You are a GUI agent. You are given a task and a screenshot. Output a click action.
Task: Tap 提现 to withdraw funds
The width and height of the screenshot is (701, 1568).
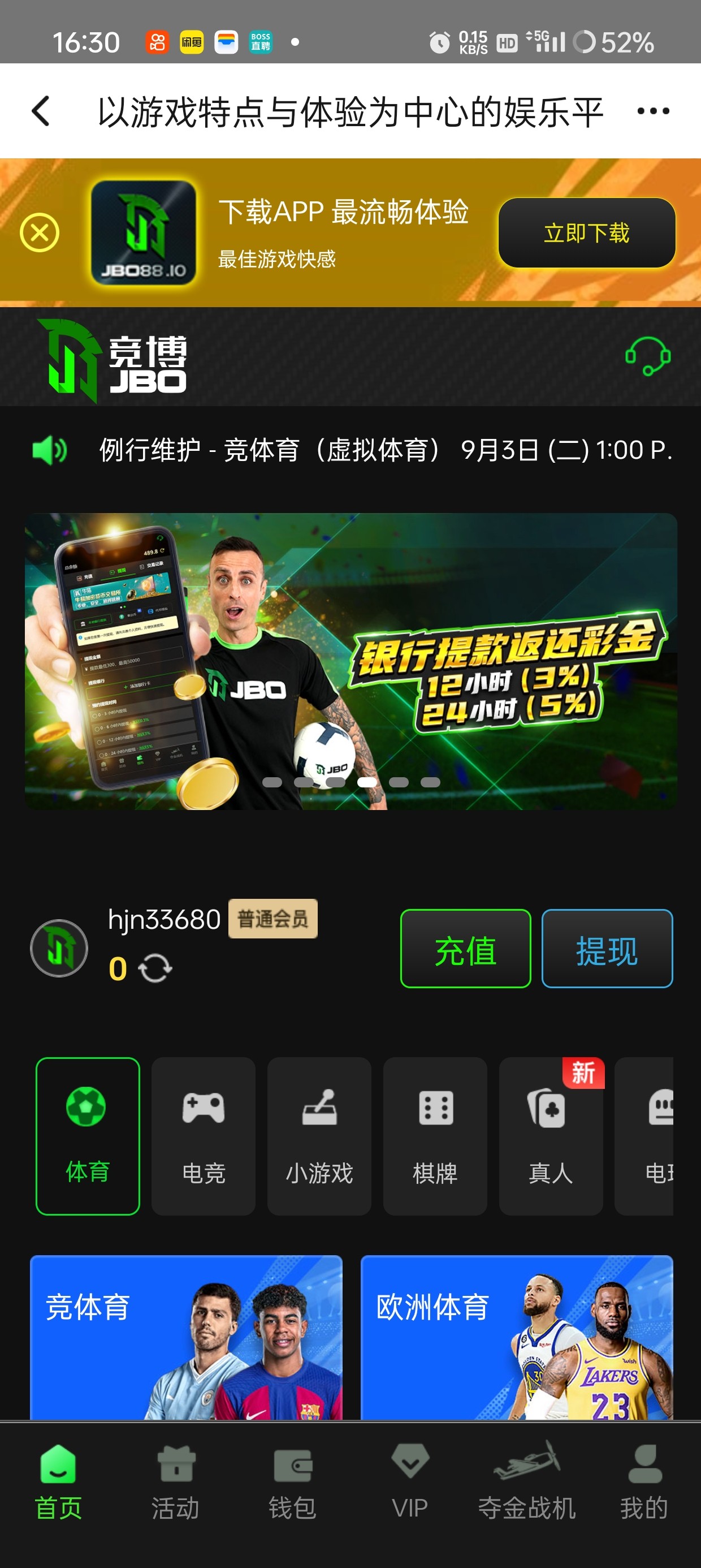[607, 949]
